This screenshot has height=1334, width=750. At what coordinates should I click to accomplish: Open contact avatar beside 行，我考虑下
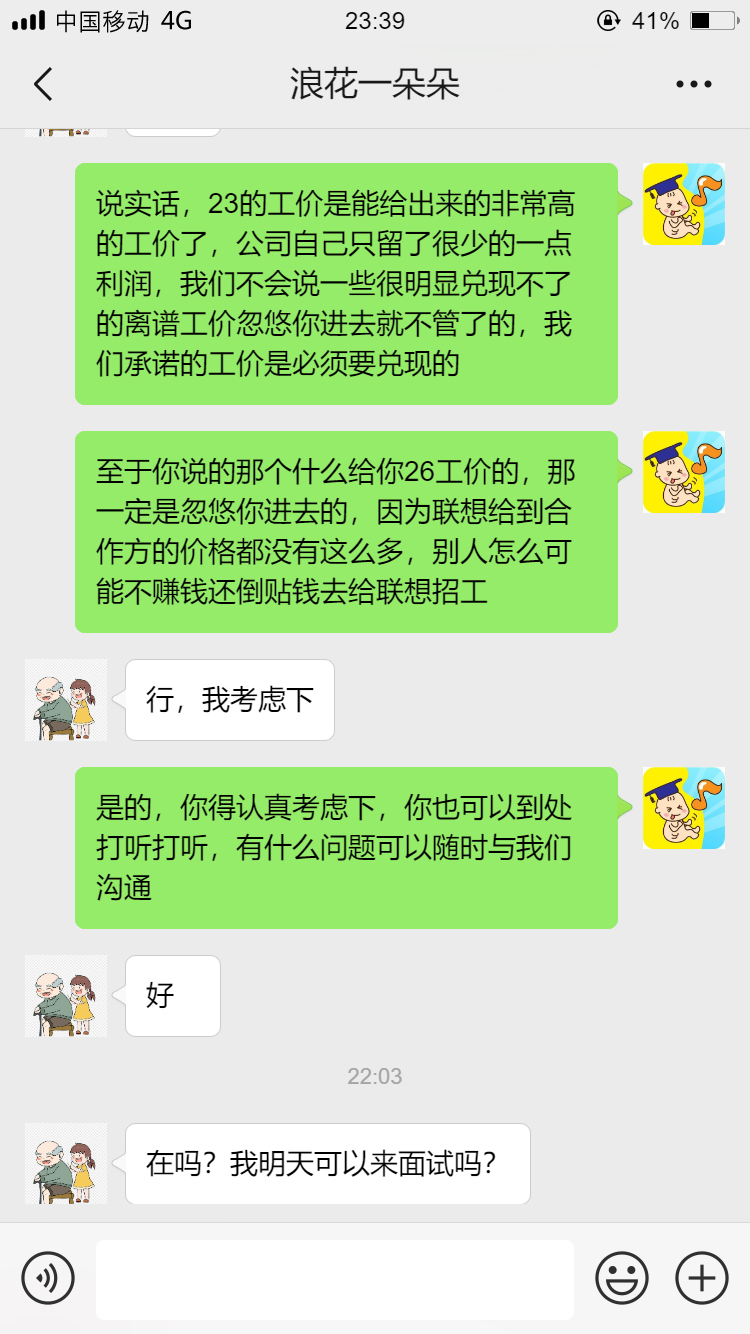point(66,699)
